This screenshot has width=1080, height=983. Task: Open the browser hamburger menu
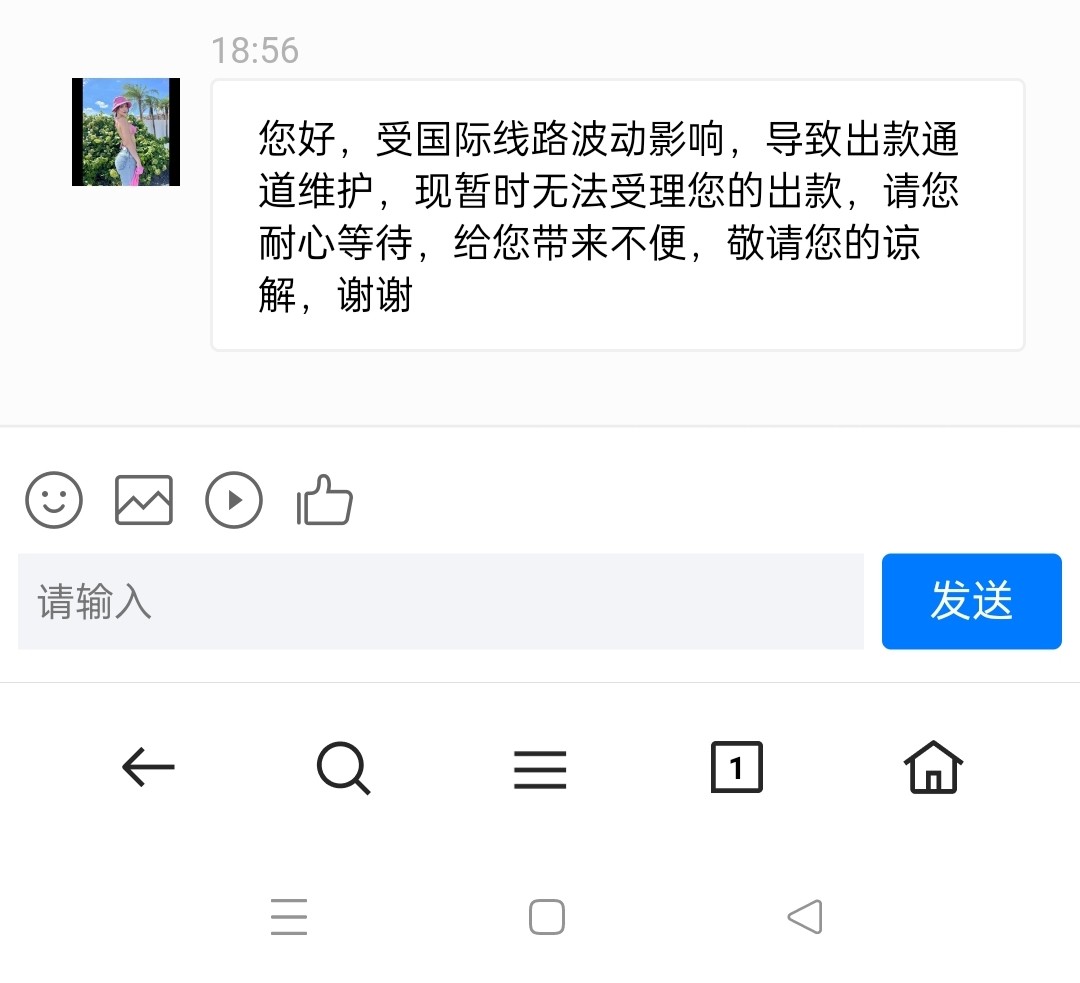click(x=540, y=768)
